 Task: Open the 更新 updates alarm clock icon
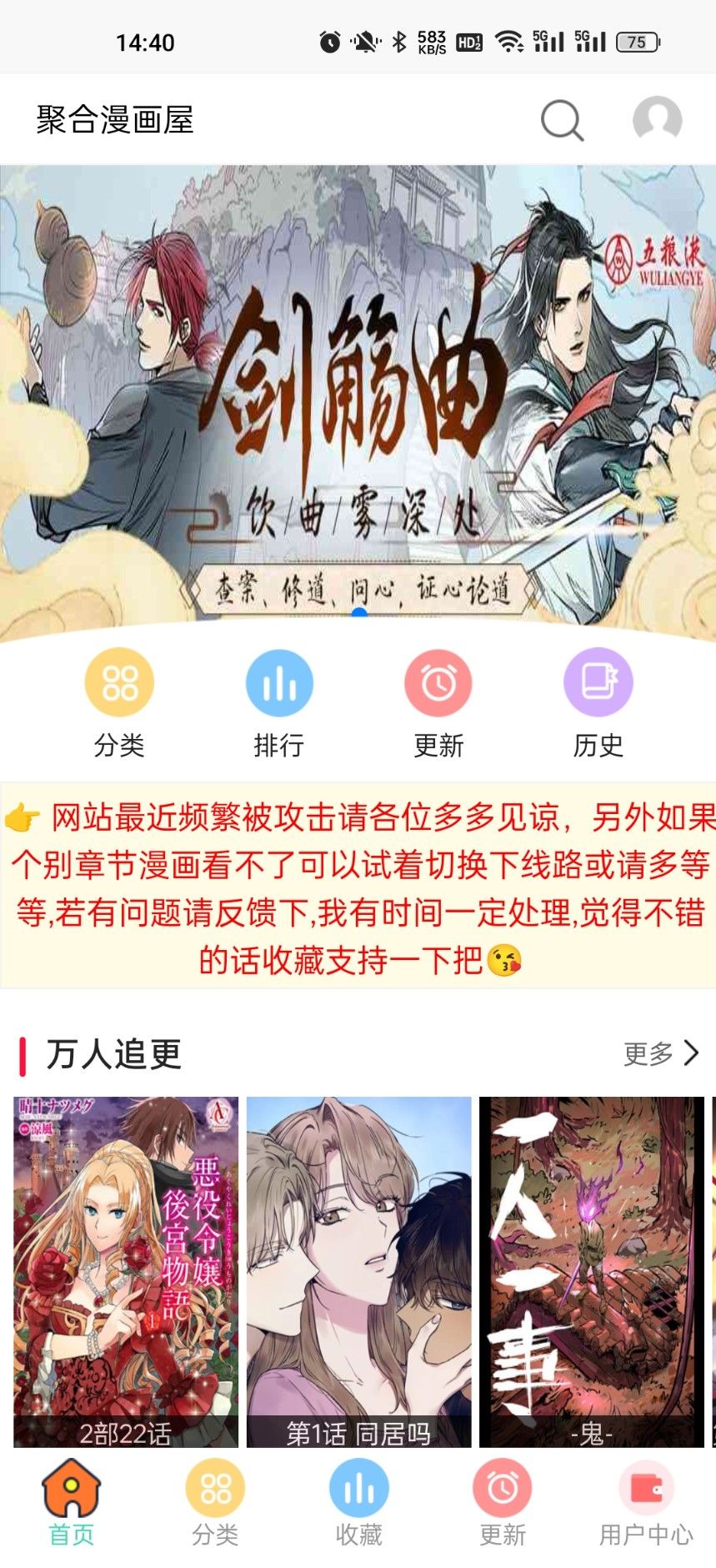pyautogui.click(x=438, y=682)
